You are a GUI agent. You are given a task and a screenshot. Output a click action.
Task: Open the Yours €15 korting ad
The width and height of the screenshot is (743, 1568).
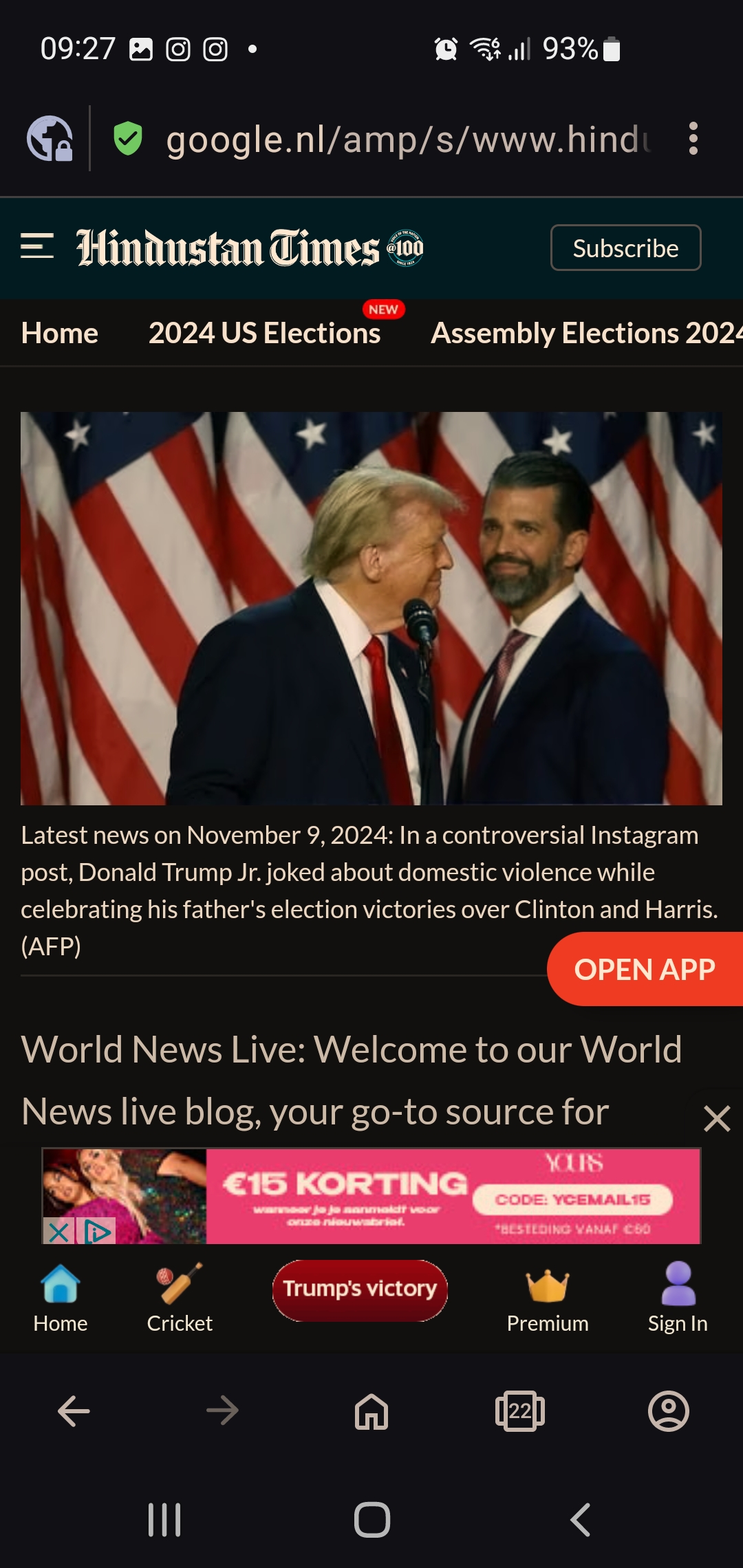pyautogui.click(x=371, y=1196)
